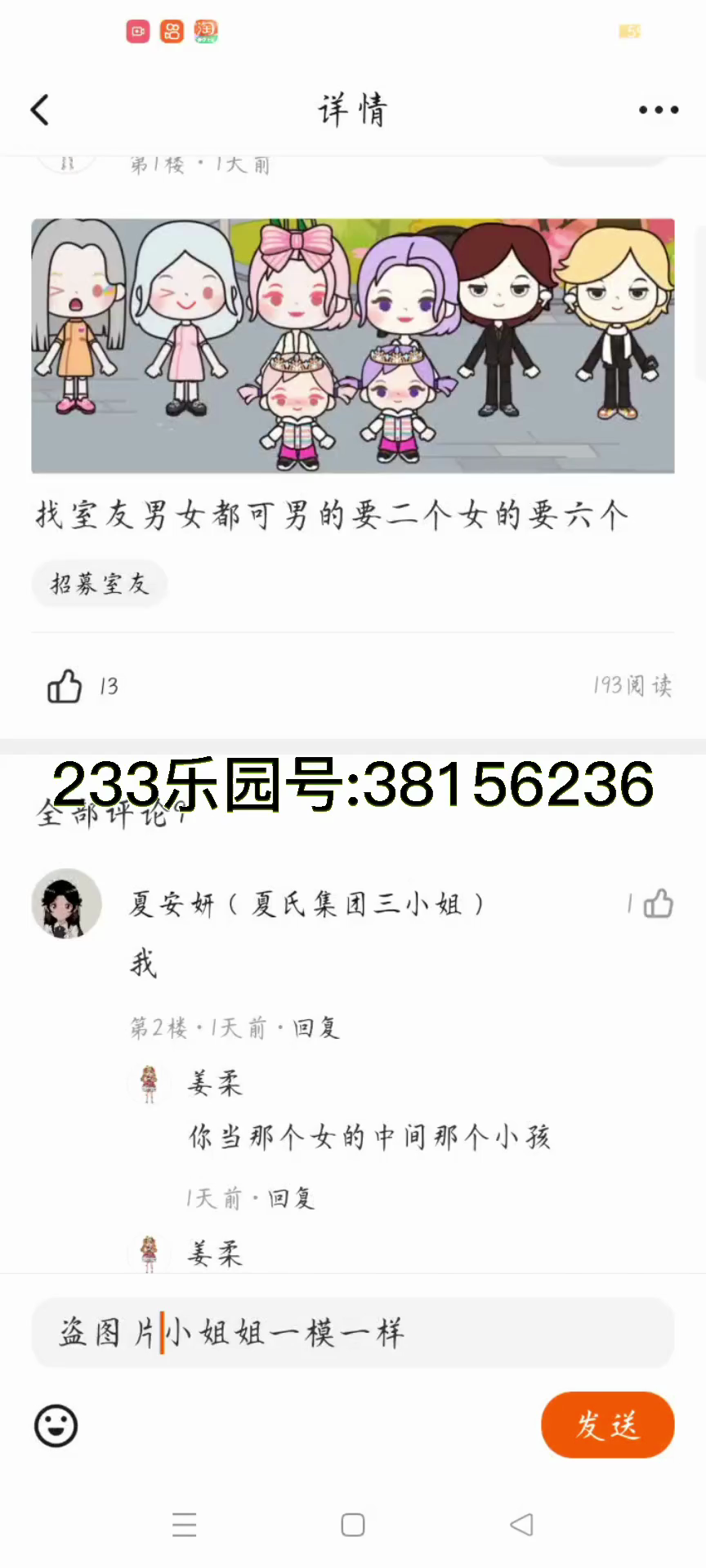Screen dimensions: 706x1568
Task: Open recent apps from navigation bar
Action: (x=185, y=1525)
